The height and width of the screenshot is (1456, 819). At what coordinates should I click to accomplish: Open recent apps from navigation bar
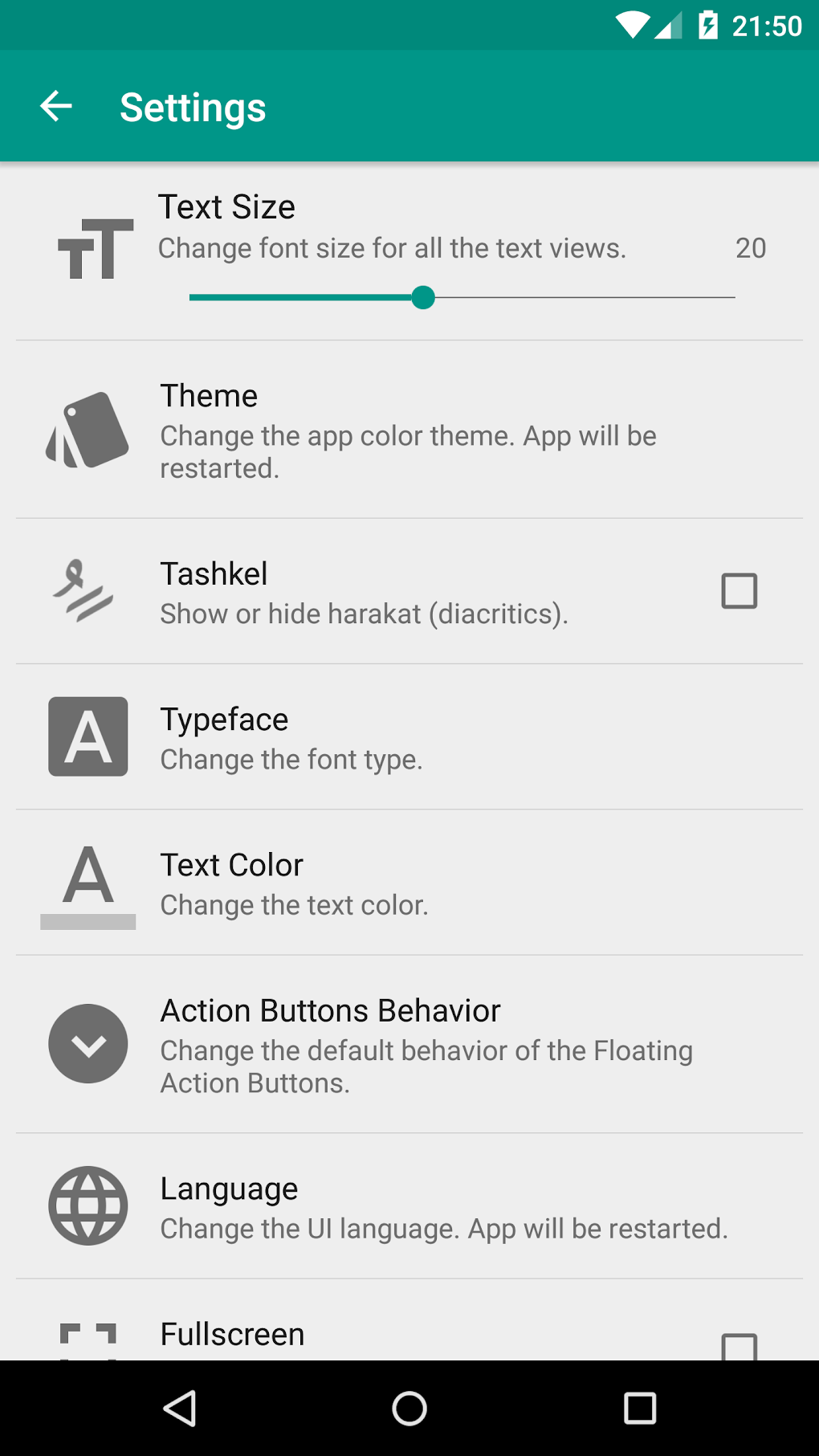tap(640, 1408)
